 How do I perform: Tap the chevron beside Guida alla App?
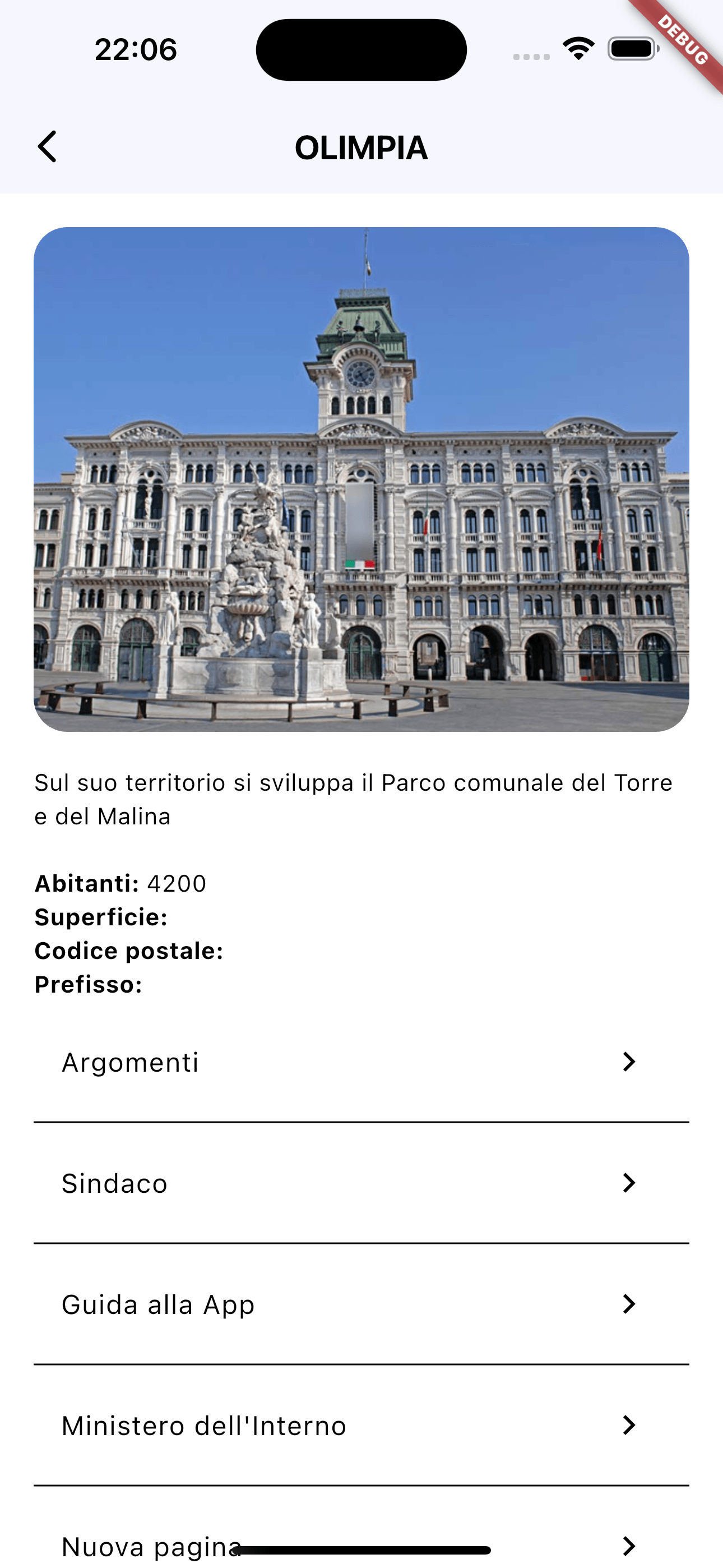[x=628, y=1304]
